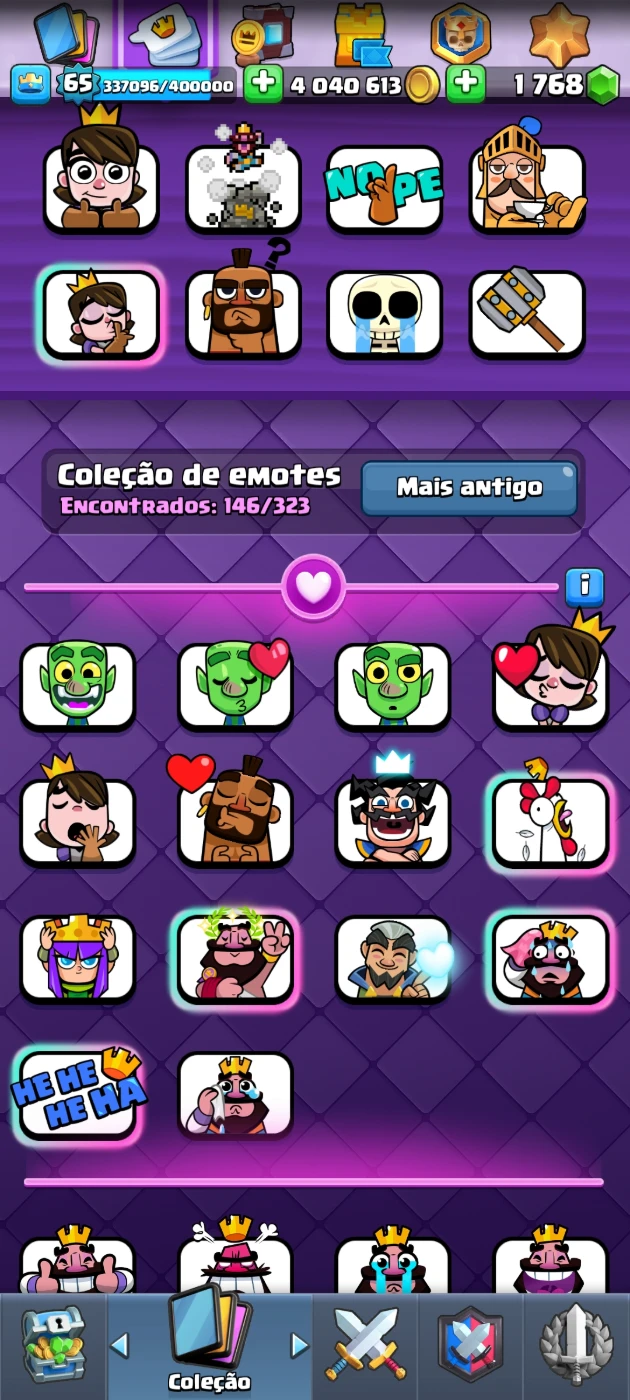The height and width of the screenshot is (1400, 630).
Task: Add more gold with the plus button
Action: (263, 84)
